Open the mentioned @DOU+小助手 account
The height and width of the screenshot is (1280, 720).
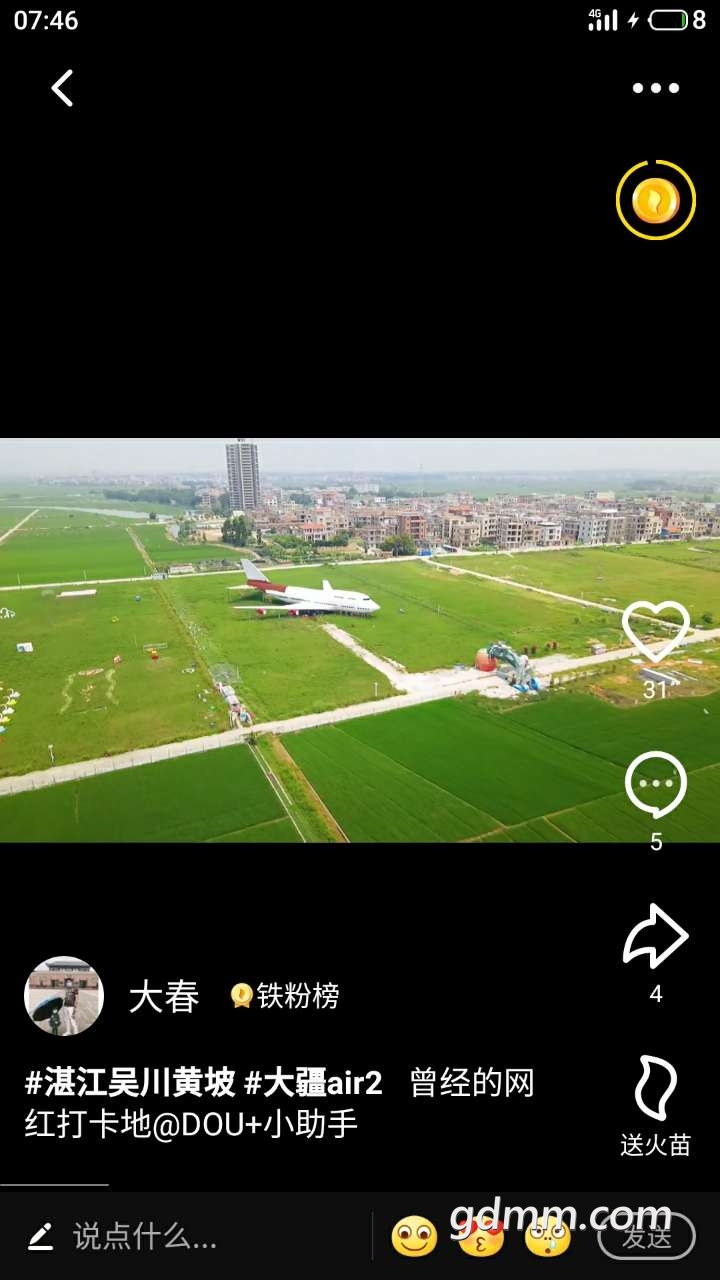[x=254, y=1125]
